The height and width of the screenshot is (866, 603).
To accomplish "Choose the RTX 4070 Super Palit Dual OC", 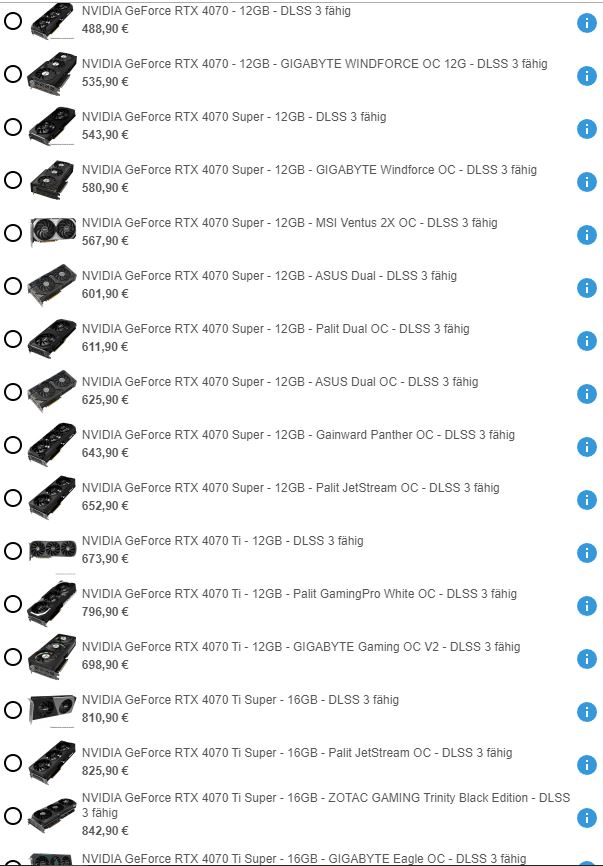I will pos(13,339).
